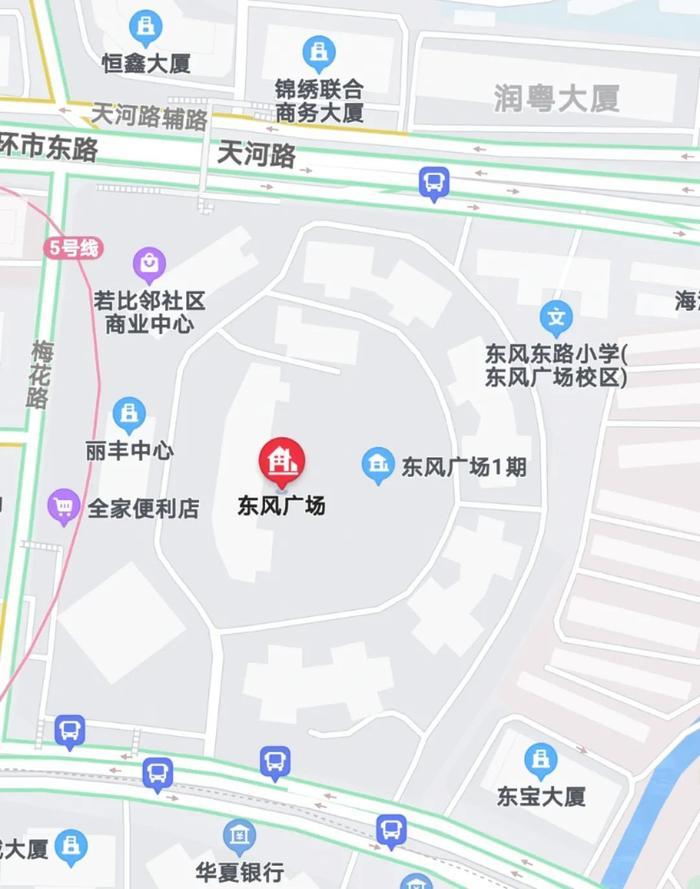Select the 恒鑫大厦 building marker
700x889 pixels.
click(146, 27)
